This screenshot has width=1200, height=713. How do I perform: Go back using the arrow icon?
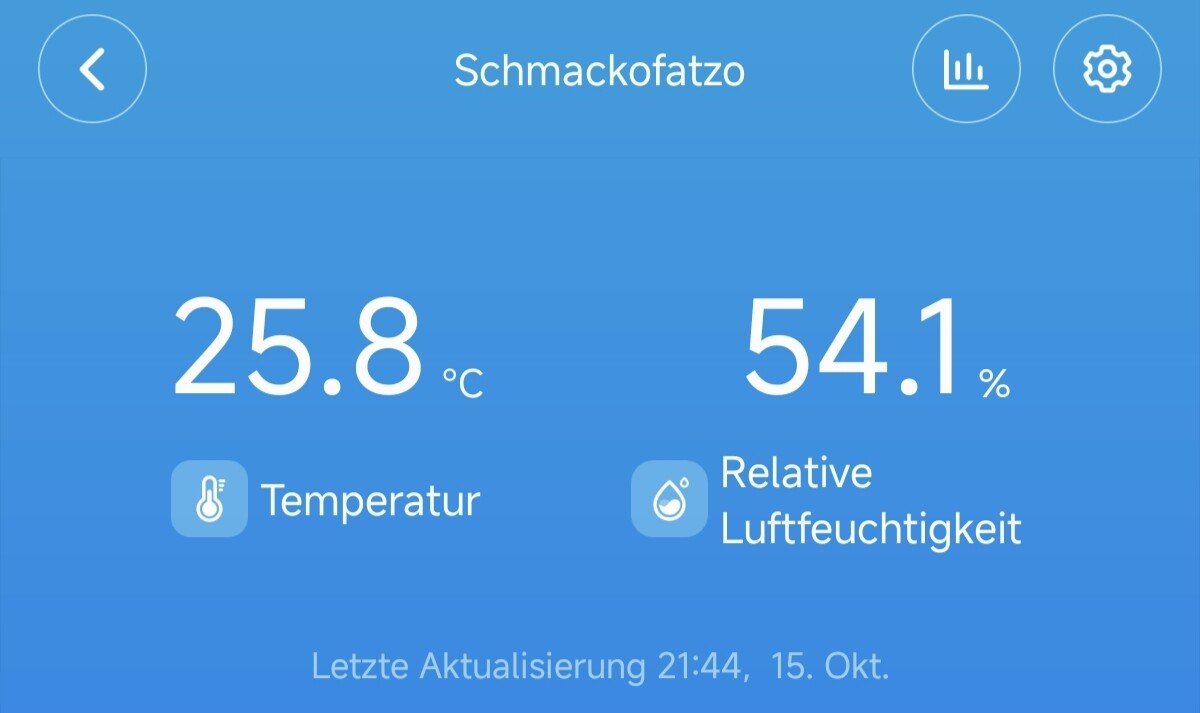(92, 70)
